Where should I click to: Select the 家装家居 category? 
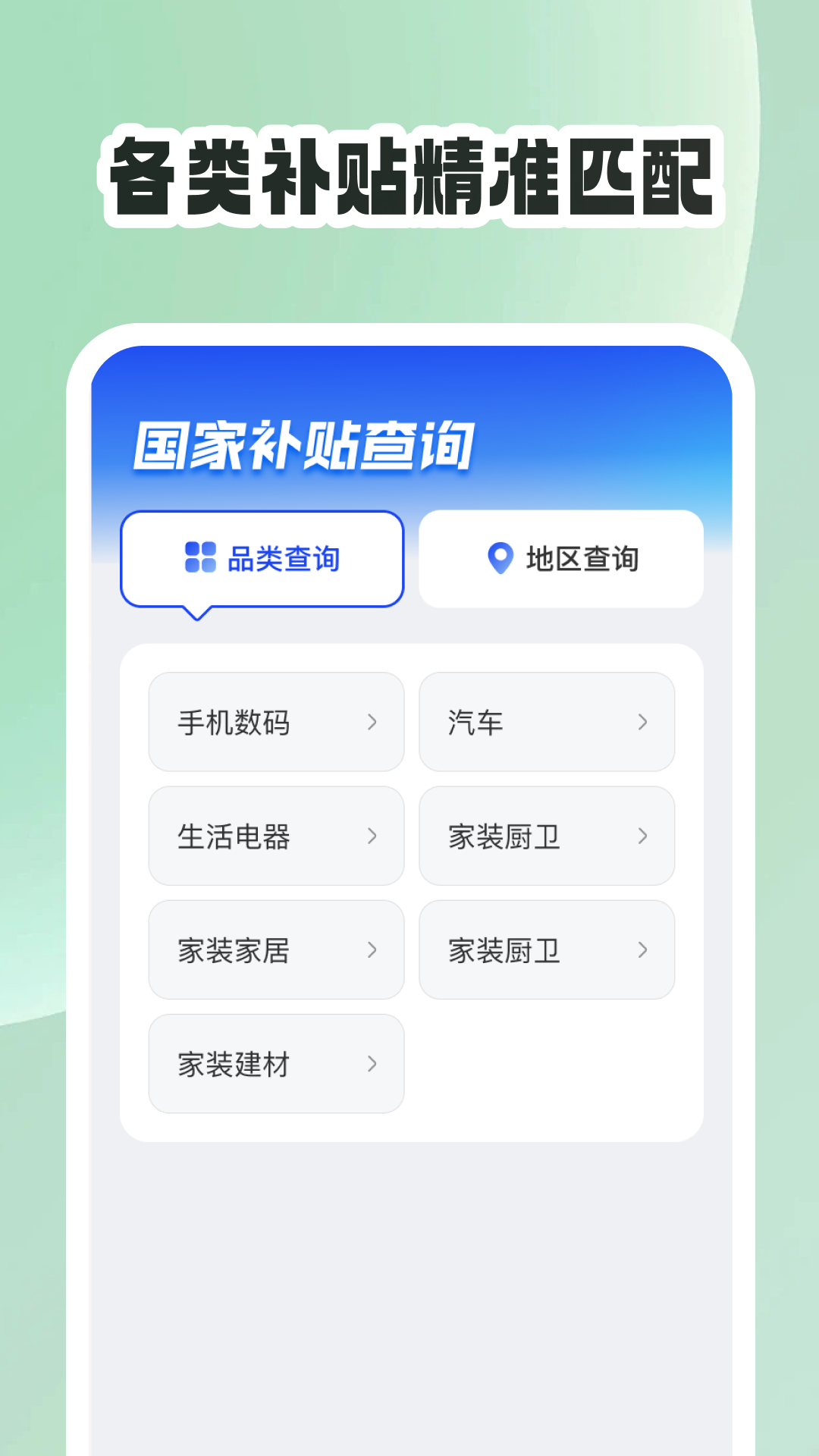[x=277, y=950]
